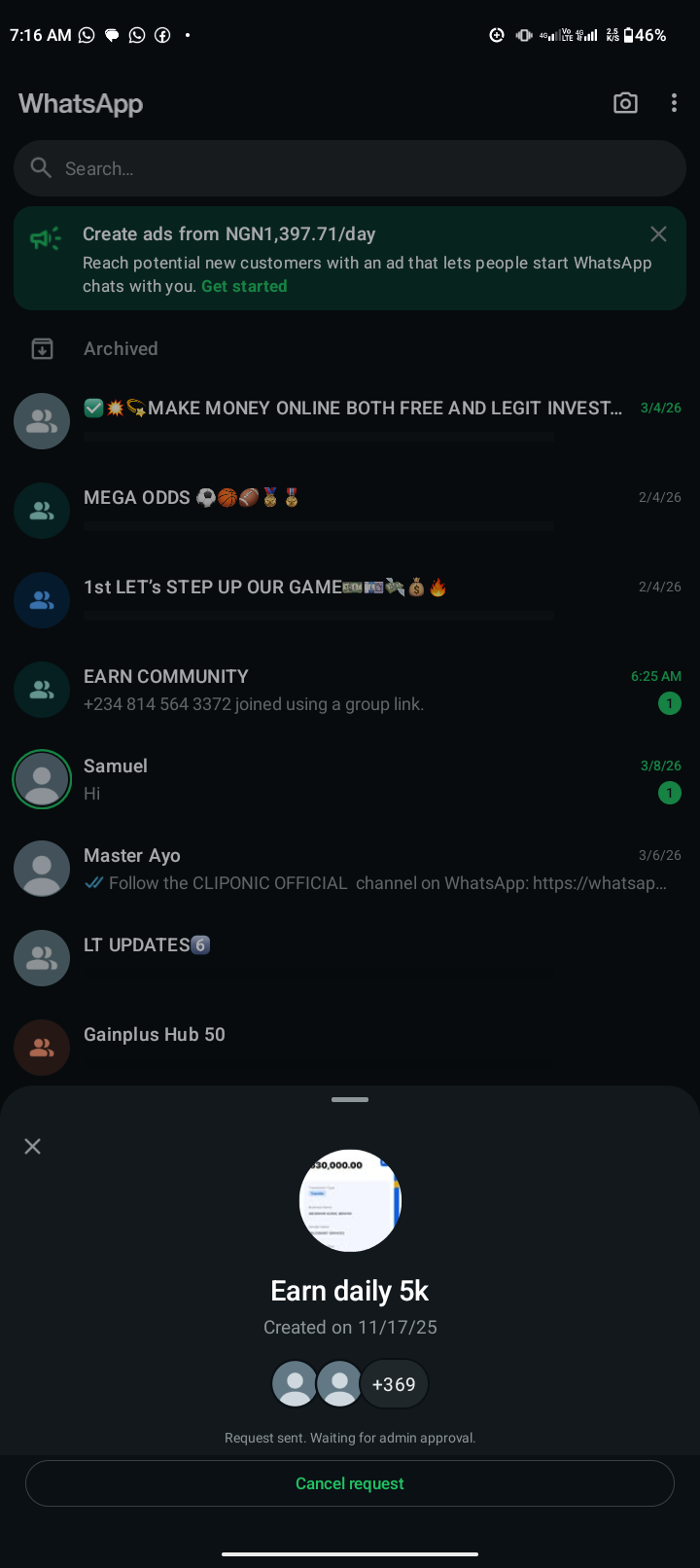Open the chat with Samuel
Screen dimensions: 700x1568
point(350,778)
